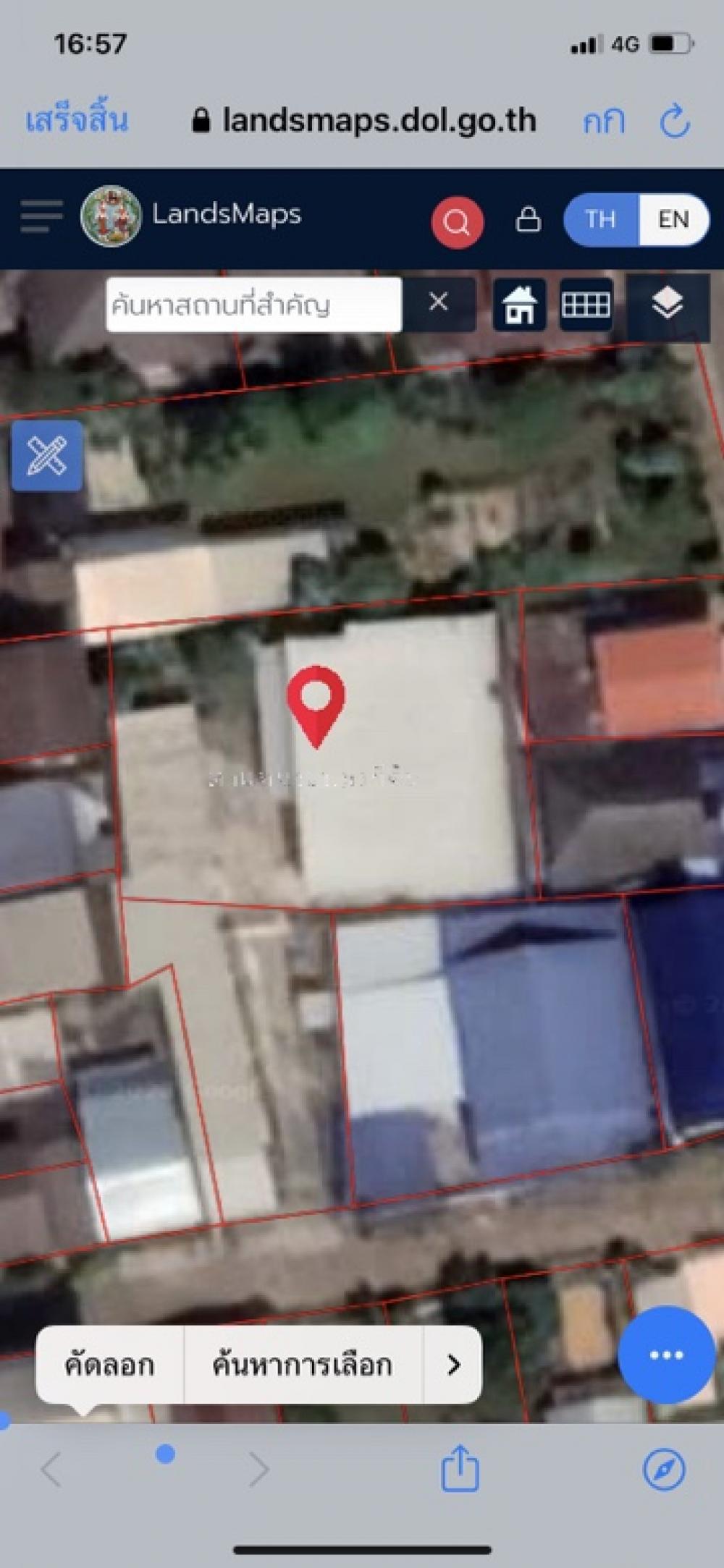Switch language to EN
This screenshot has height=1568, width=724.
673,220
